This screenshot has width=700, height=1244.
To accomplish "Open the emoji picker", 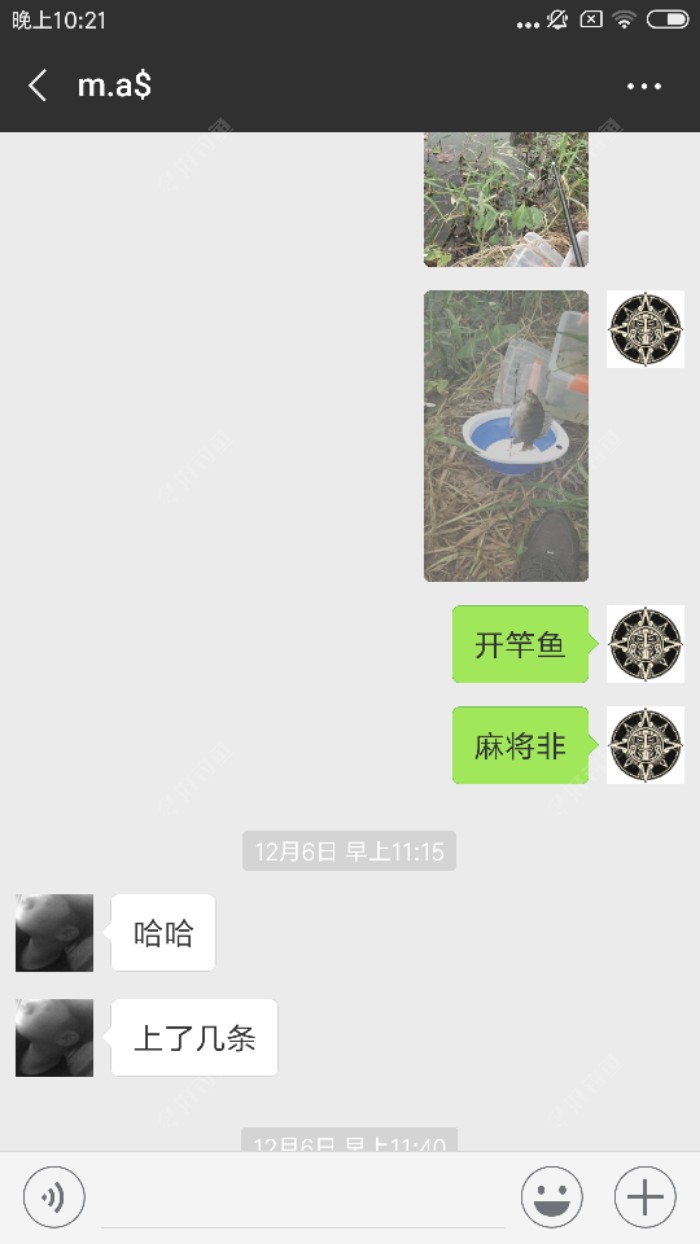I will [x=552, y=1197].
